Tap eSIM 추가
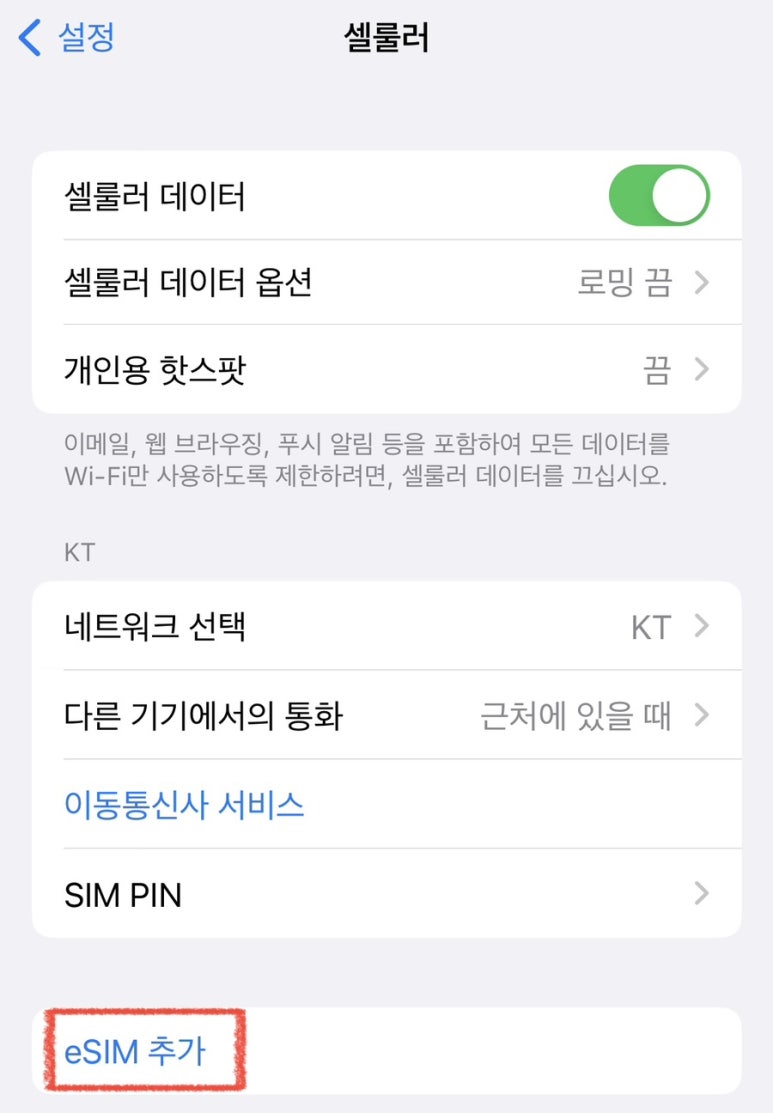 click(135, 1052)
